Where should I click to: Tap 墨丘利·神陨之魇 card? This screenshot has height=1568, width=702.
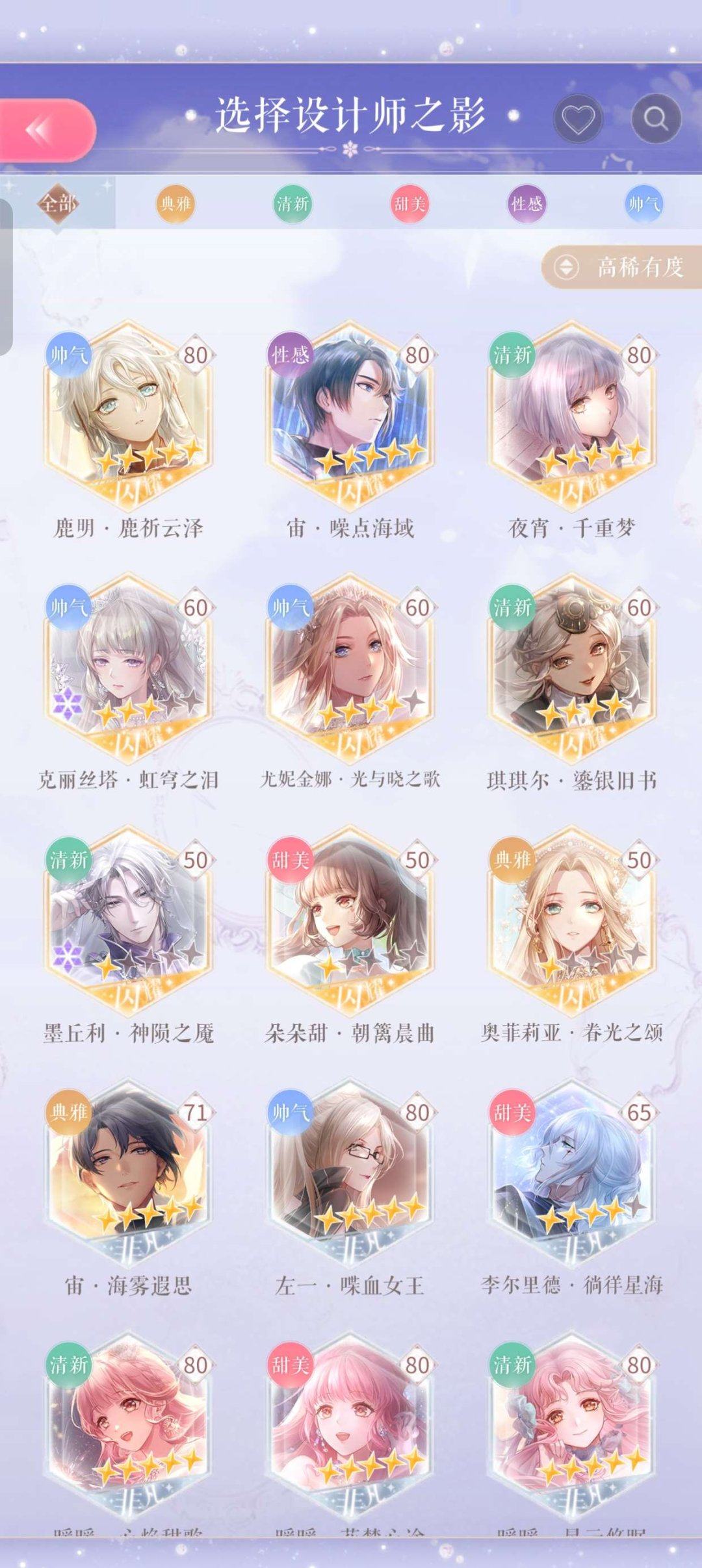tap(128, 921)
